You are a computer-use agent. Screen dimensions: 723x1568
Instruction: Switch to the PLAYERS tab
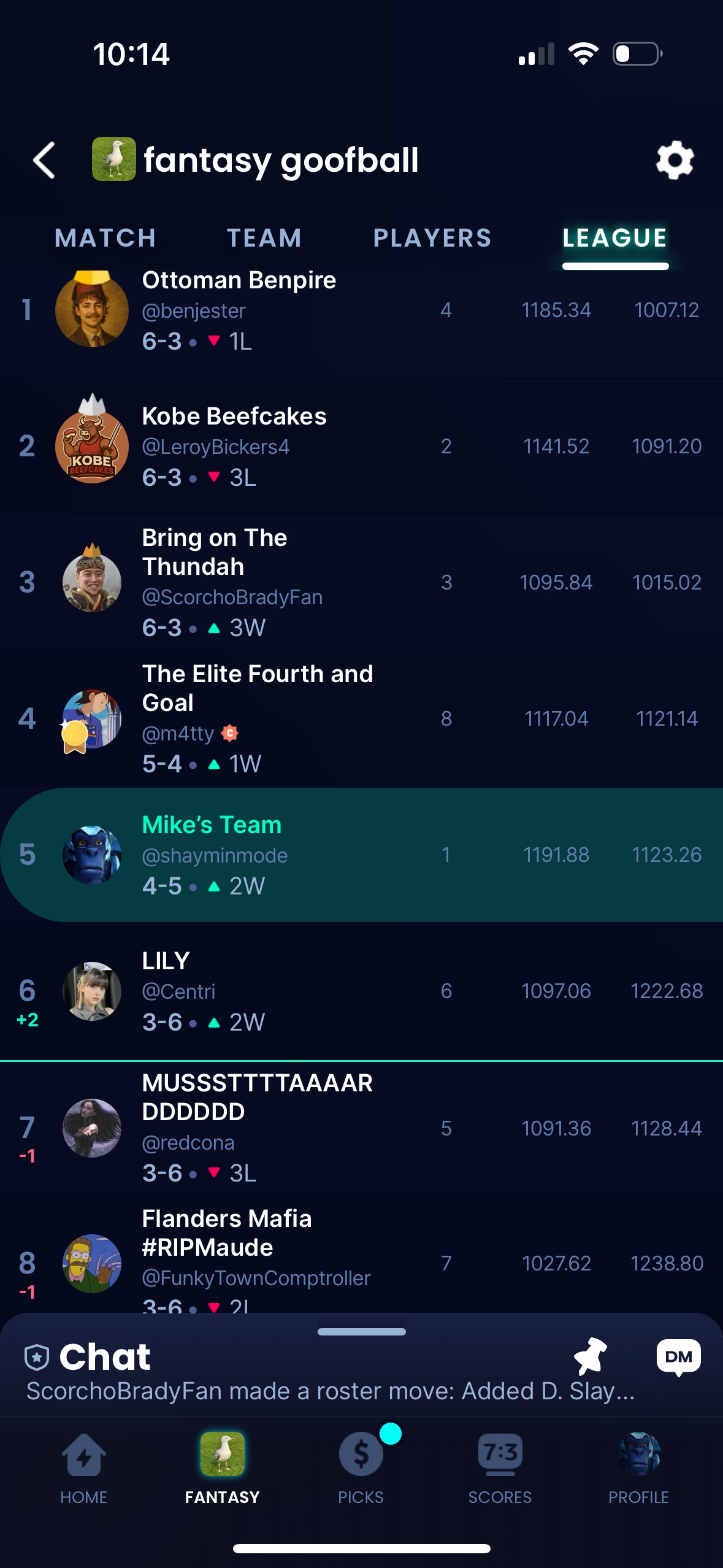point(432,238)
